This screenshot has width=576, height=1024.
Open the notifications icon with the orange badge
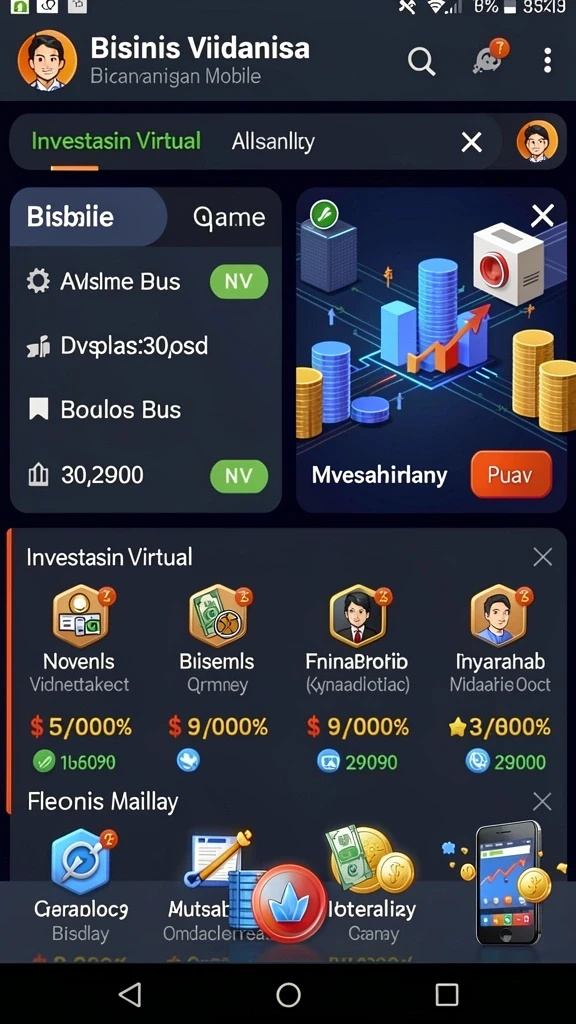[x=490, y=59]
